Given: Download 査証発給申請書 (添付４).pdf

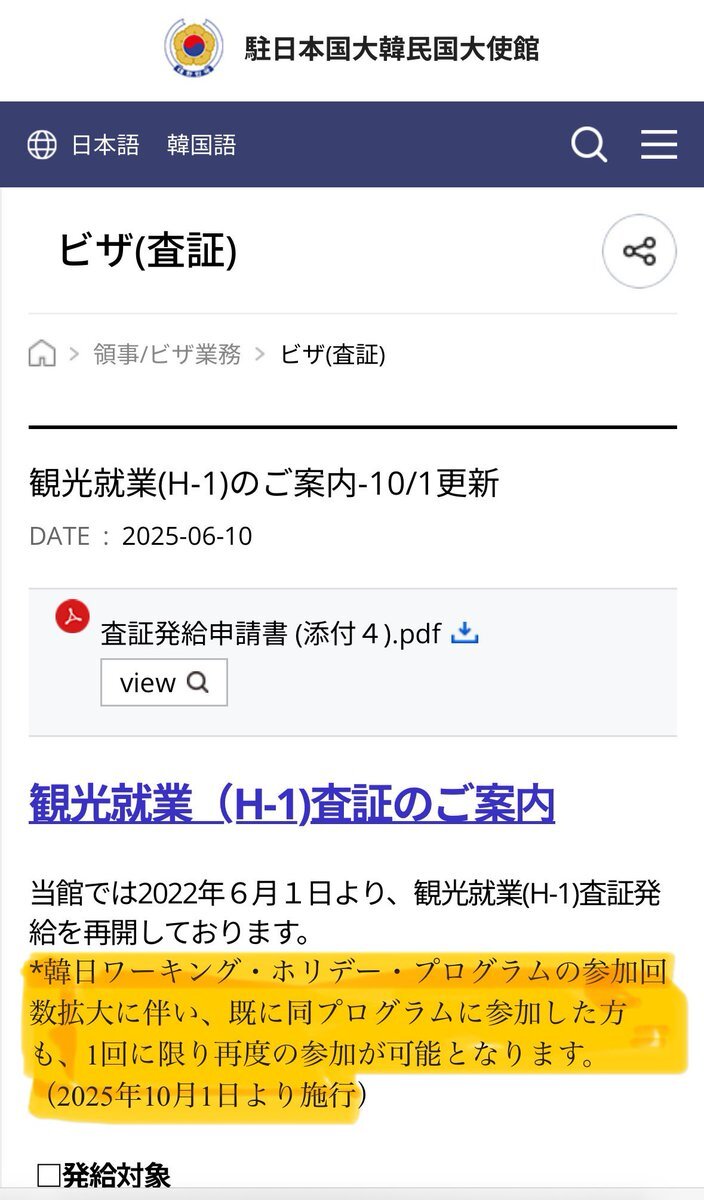Looking at the screenshot, I should (x=465, y=633).
